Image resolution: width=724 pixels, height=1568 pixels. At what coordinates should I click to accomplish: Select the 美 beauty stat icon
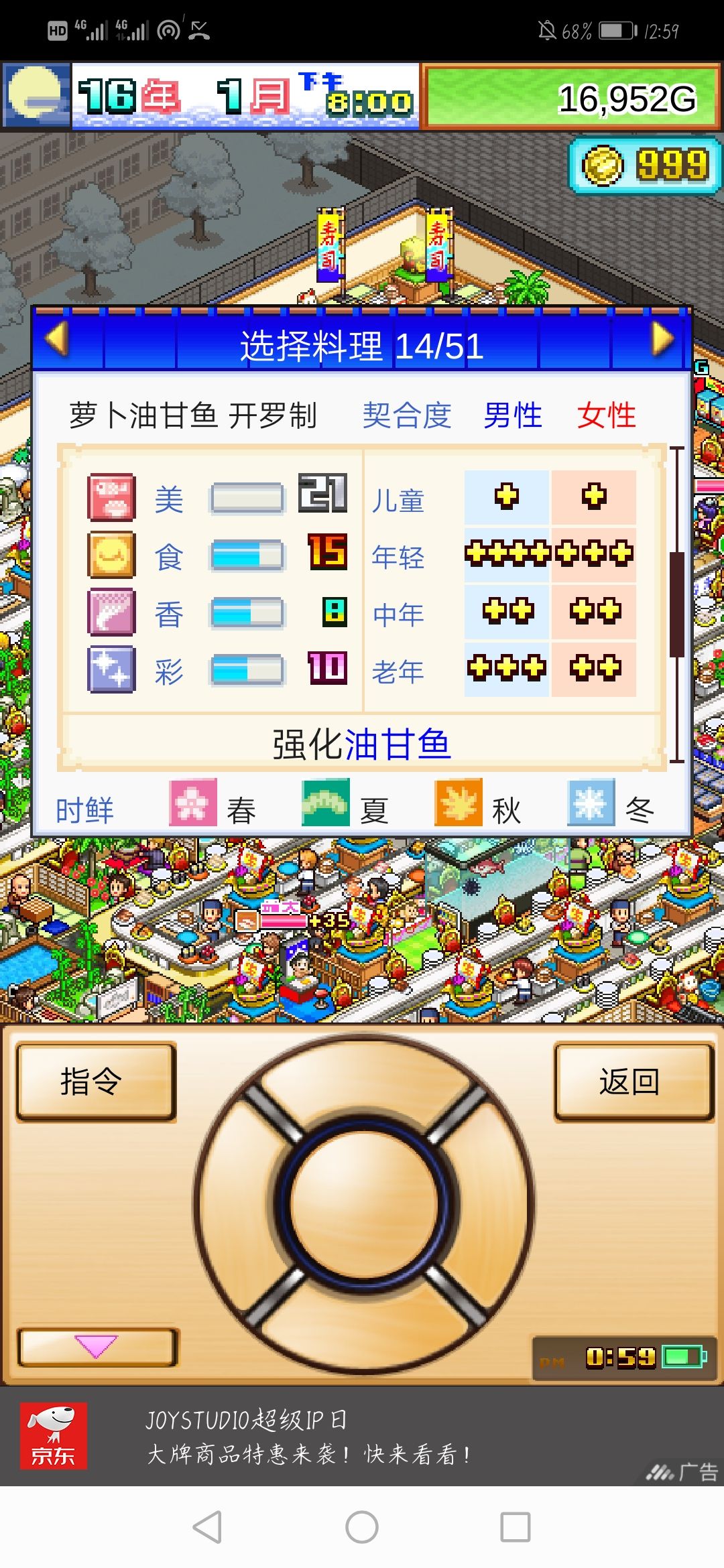[x=111, y=496]
